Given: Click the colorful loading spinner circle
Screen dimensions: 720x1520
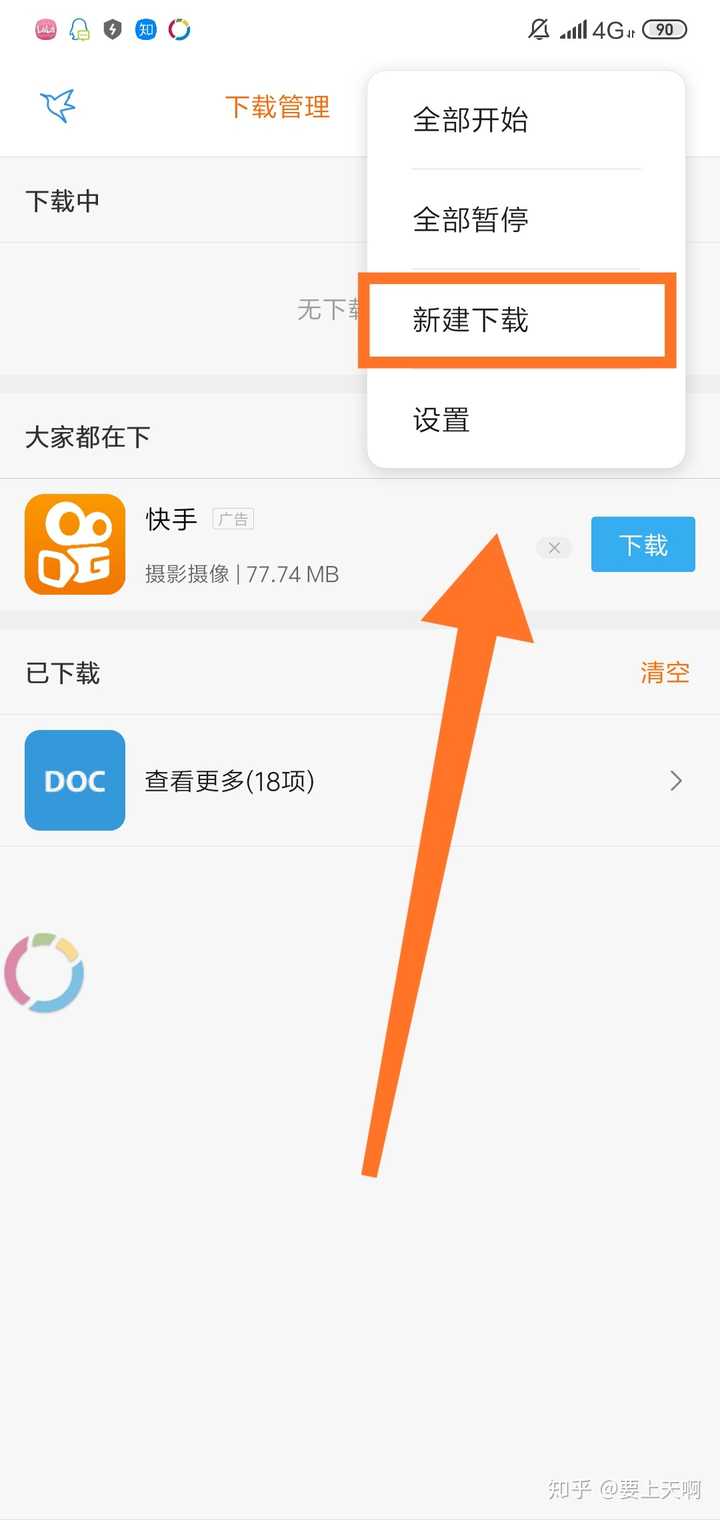Looking at the screenshot, I should coord(44,971).
